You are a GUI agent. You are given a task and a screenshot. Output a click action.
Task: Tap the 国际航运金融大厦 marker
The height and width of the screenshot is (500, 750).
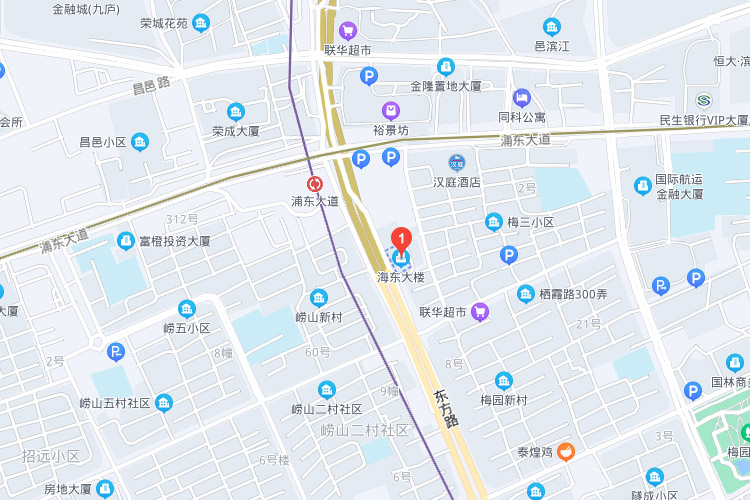(x=643, y=186)
